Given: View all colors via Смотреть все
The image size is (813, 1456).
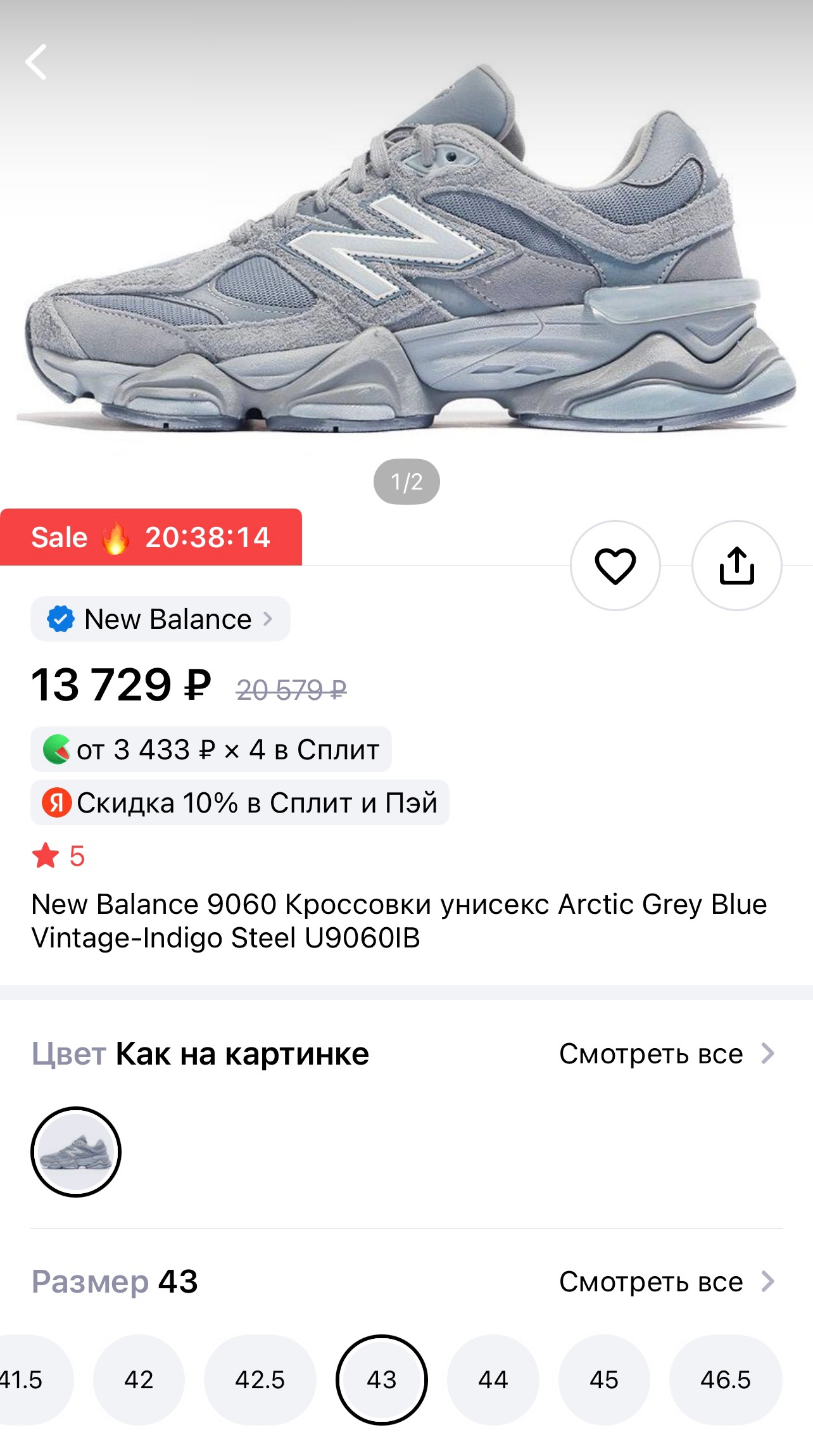Looking at the screenshot, I should (666, 1054).
